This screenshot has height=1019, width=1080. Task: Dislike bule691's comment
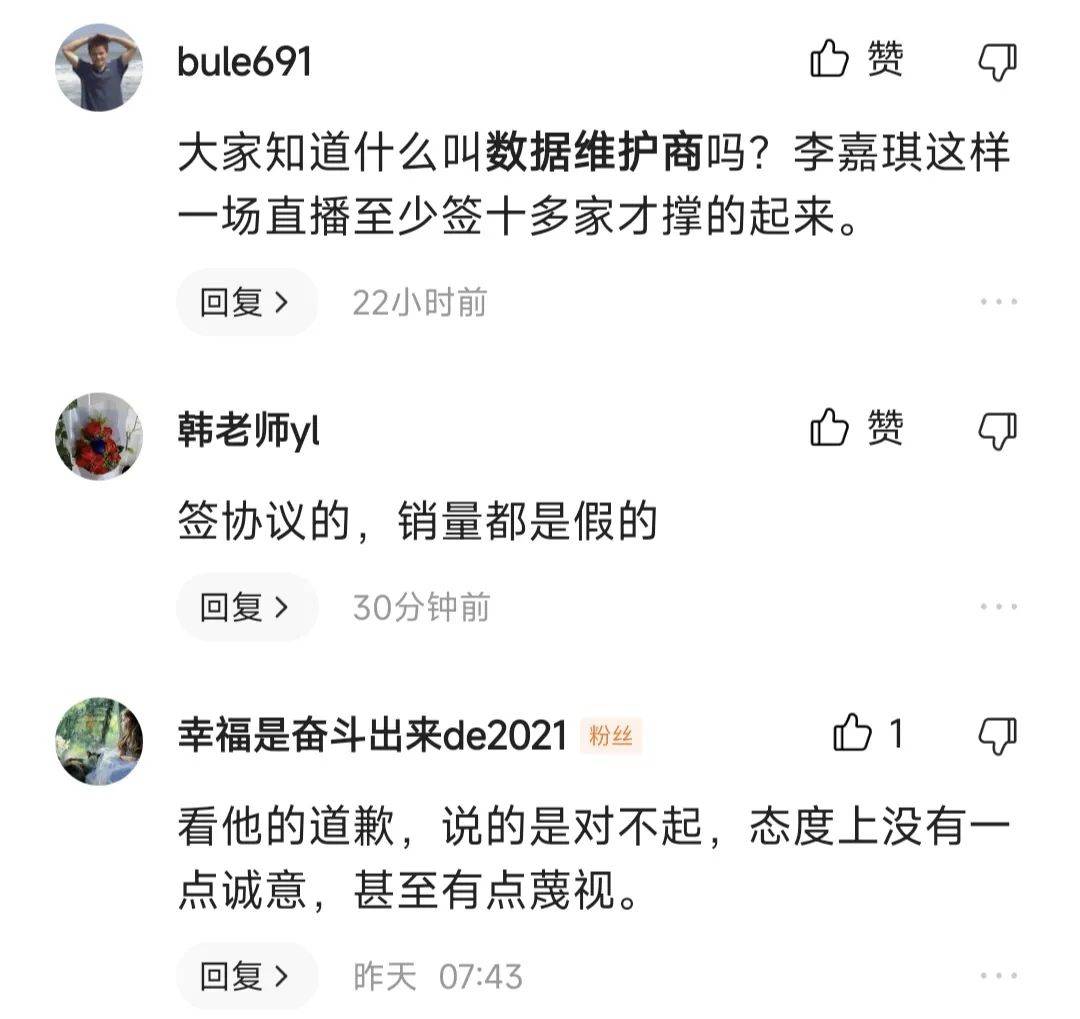[x=996, y=62]
